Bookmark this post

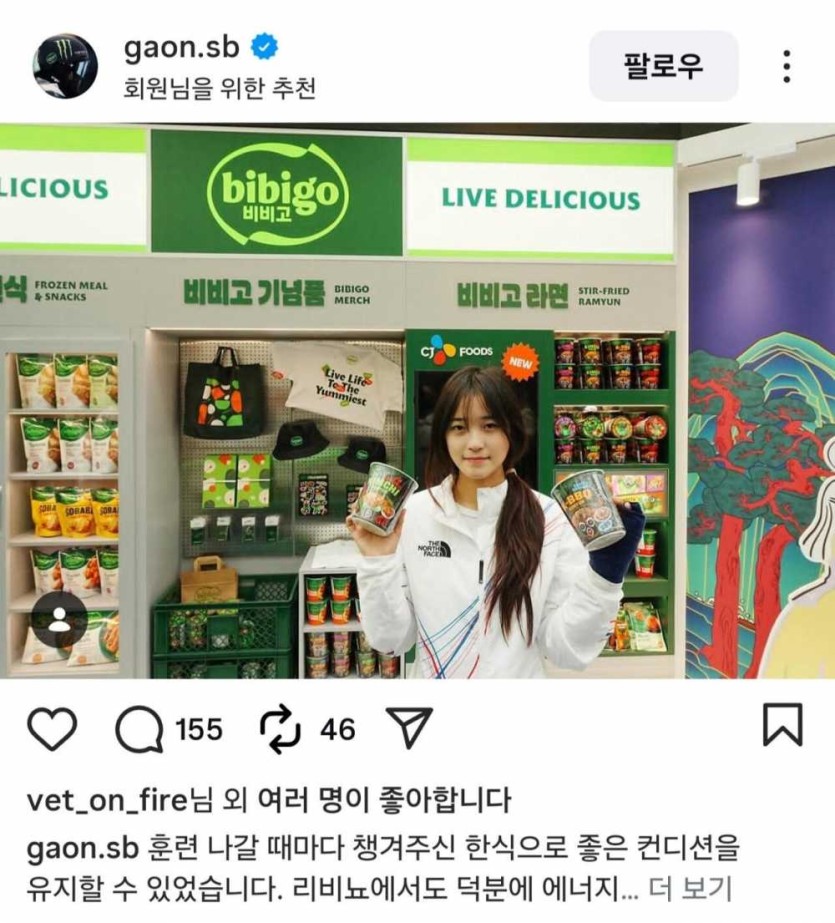point(782,725)
